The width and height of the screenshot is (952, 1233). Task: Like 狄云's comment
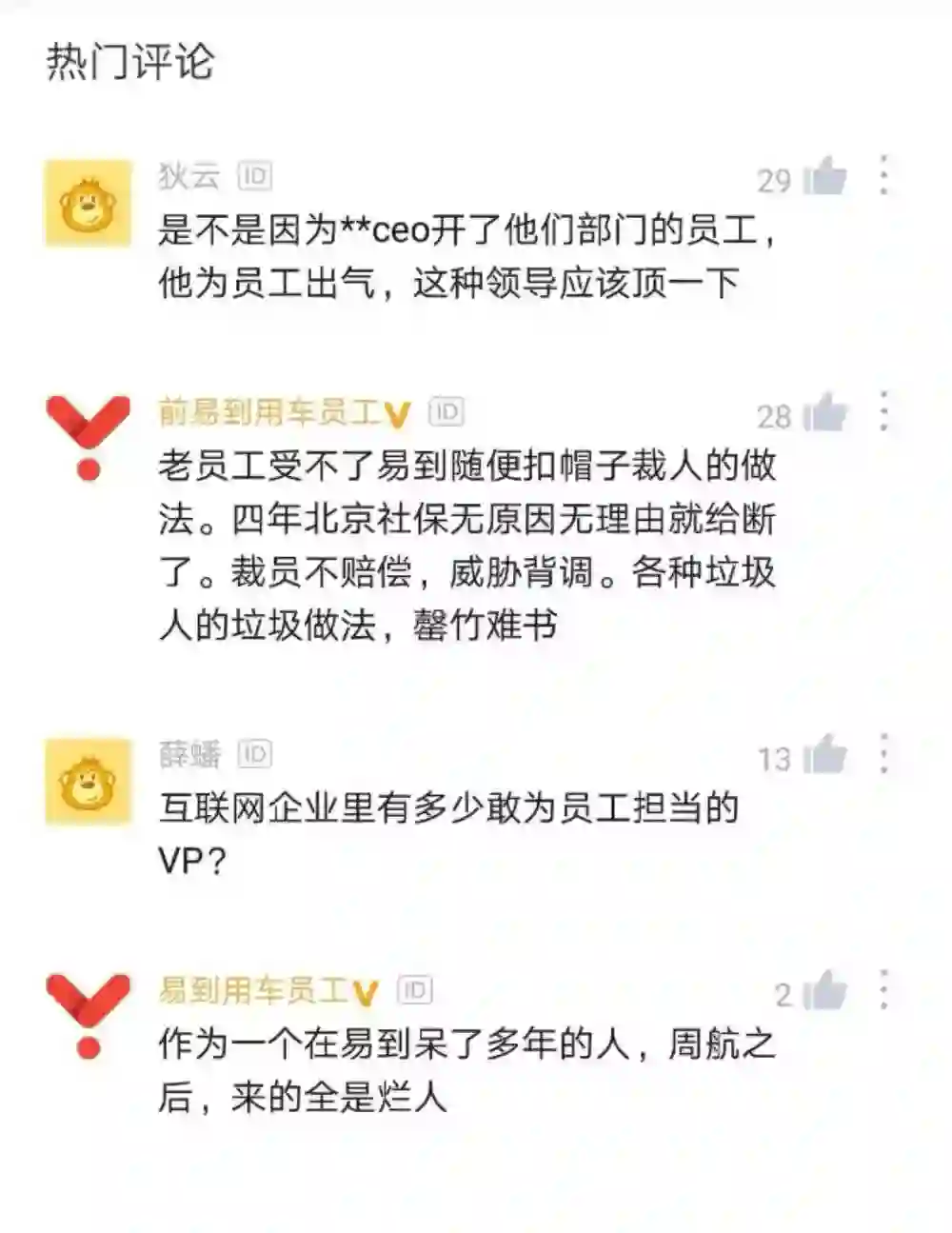825,177
